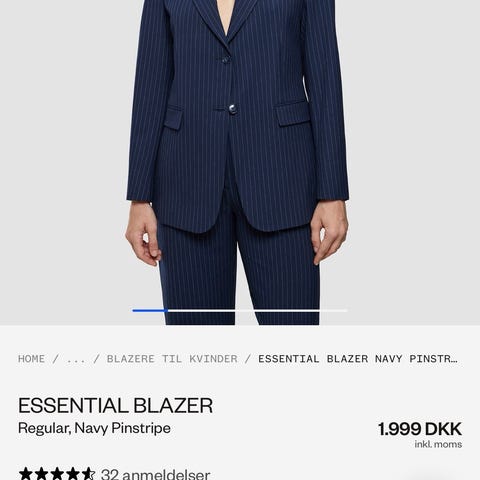This screenshot has height=480, width=480.
Task: Tap the image gallery progress indicator
Action: 240,310
